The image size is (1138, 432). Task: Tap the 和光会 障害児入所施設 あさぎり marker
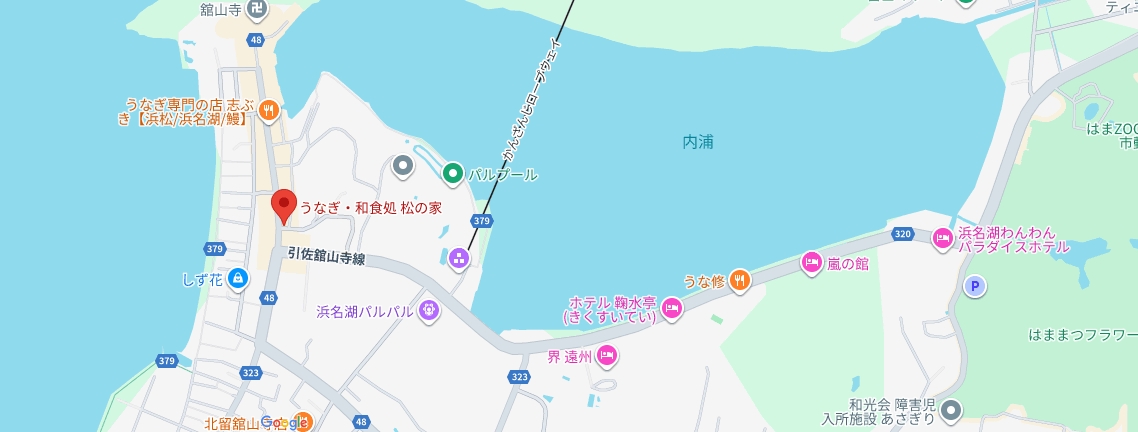[x=950, y=410]
